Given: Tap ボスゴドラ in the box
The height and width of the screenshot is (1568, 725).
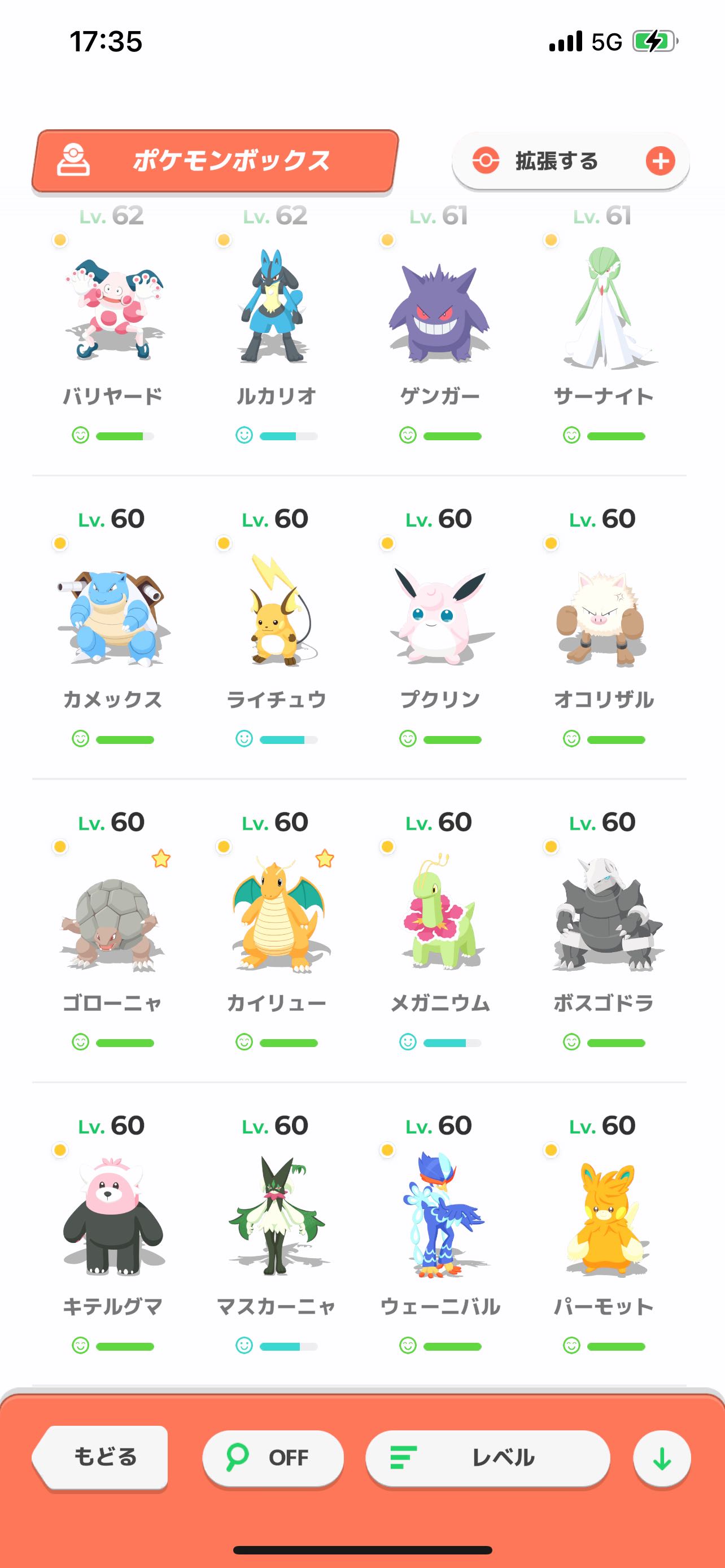Looking at the screenshot, I should pos(602,919).
